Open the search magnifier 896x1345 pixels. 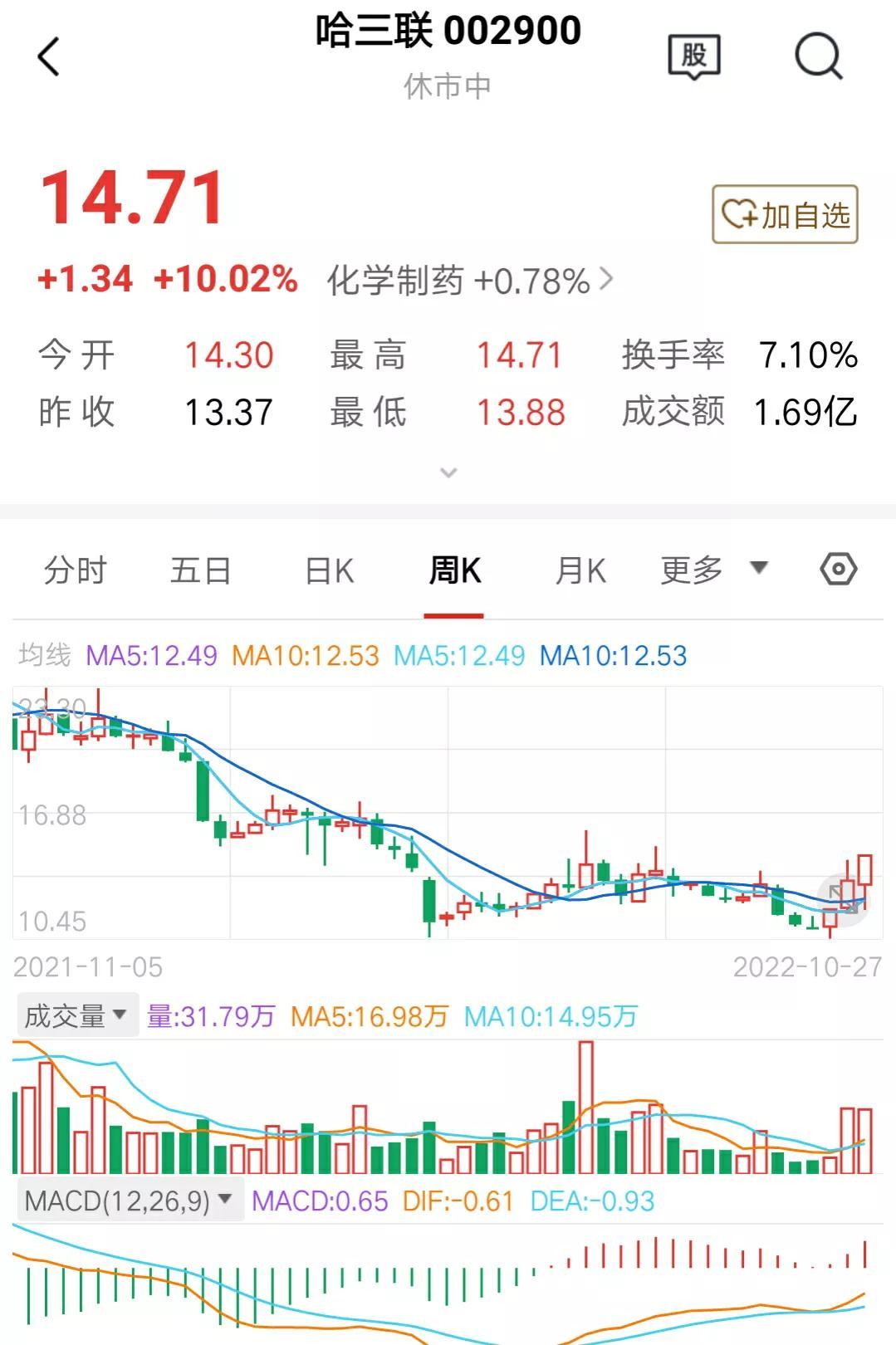(818, 56)
